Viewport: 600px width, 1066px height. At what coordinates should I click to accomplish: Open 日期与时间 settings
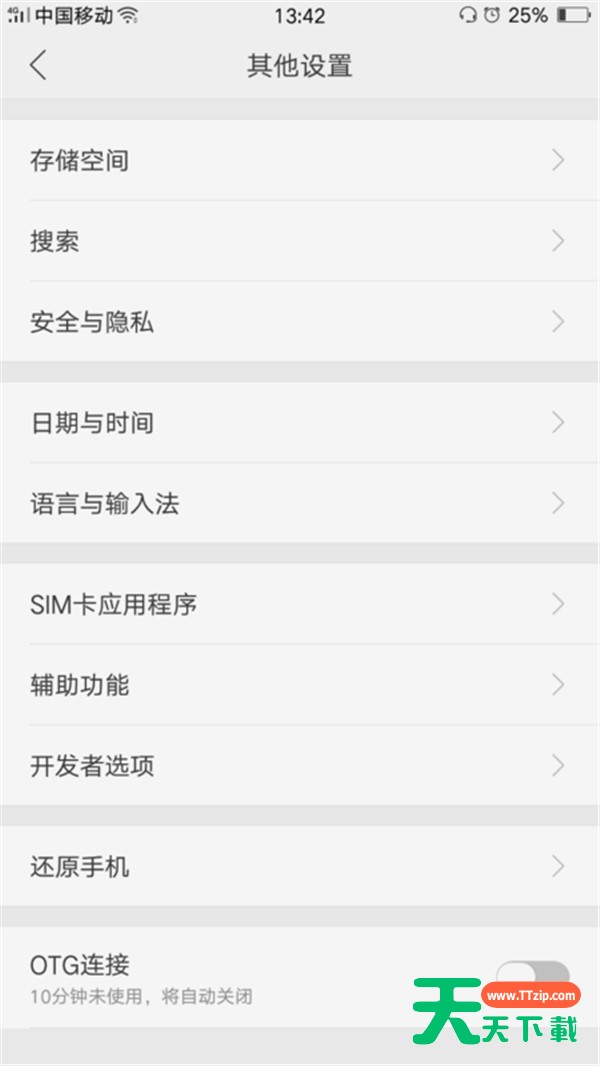point(300,422)
